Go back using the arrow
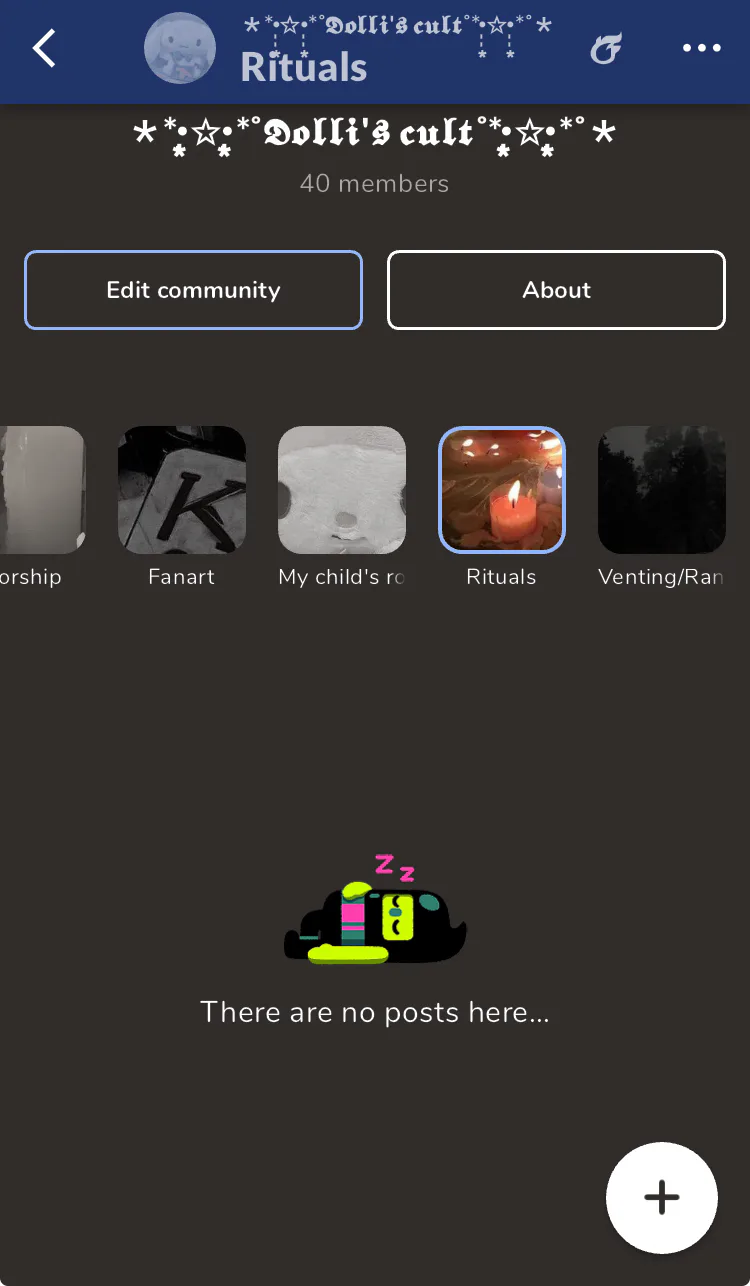This screenshot has height=1286, width=750. 44,49
